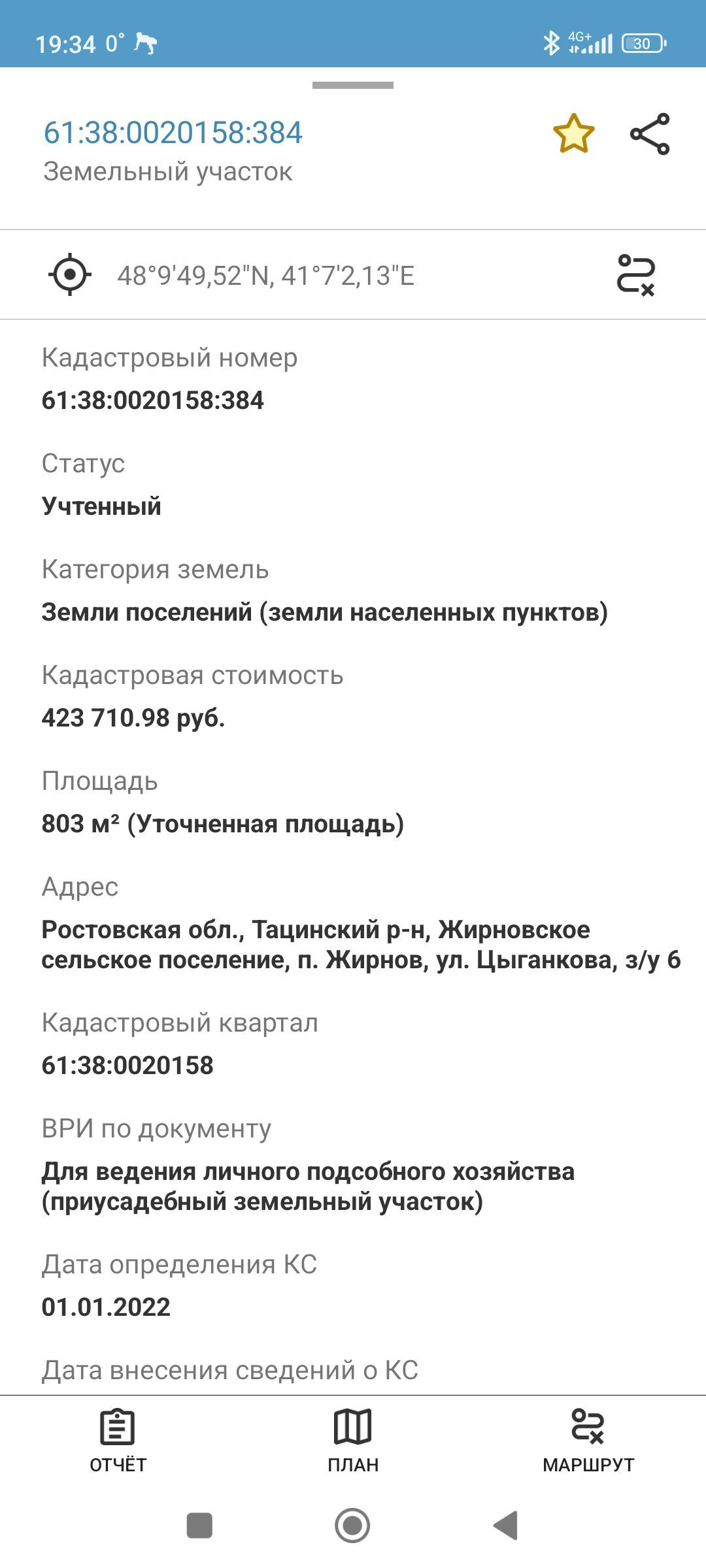Go back using the system back button
706x1568 pixels.
pos(506,1526)
